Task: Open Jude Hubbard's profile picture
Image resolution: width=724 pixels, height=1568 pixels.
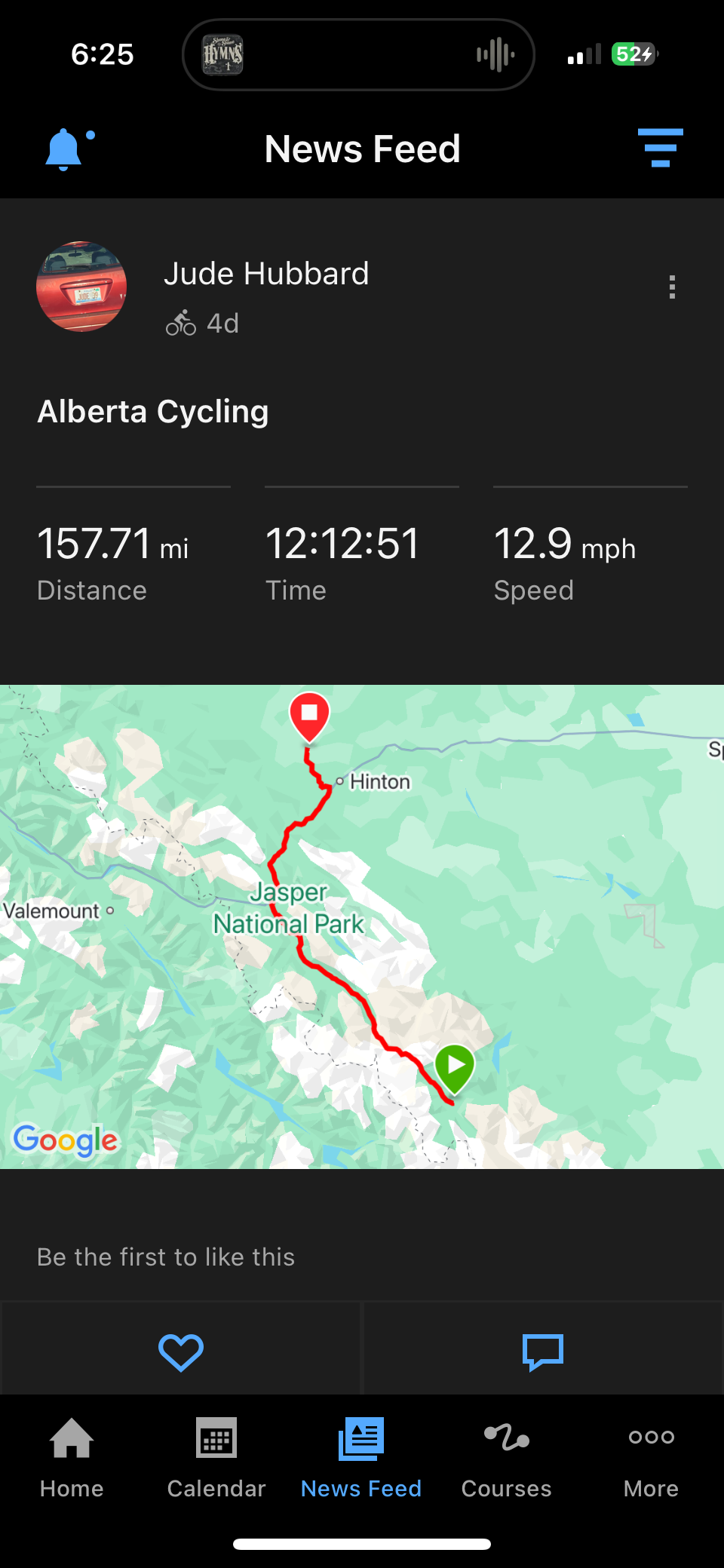Action: click(81, 287)
